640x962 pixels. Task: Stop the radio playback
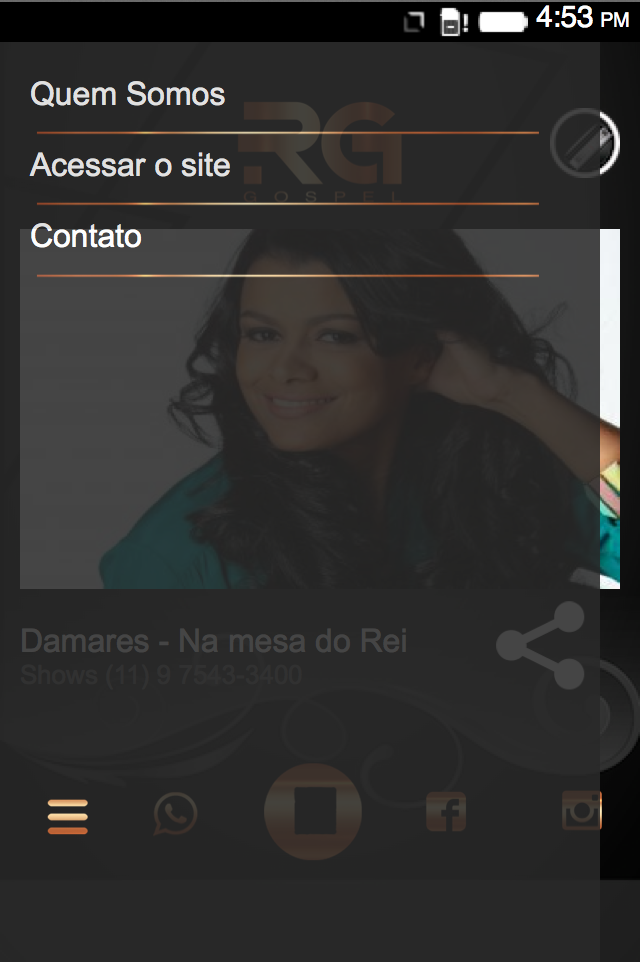coord(313,811)
